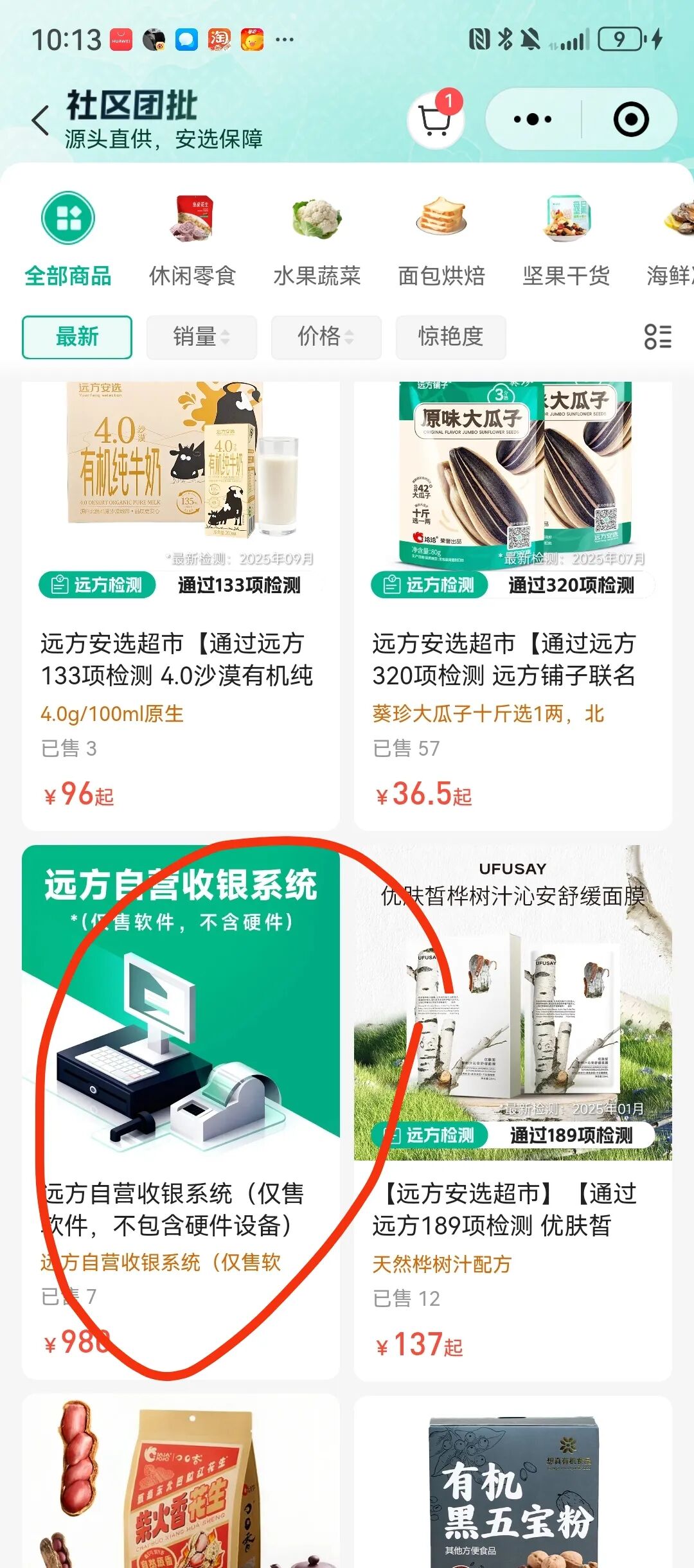Image resolution: width=694 pixels, height=1568 pixels.
Task: Sort products by 价格
Action: click(326, 337)
